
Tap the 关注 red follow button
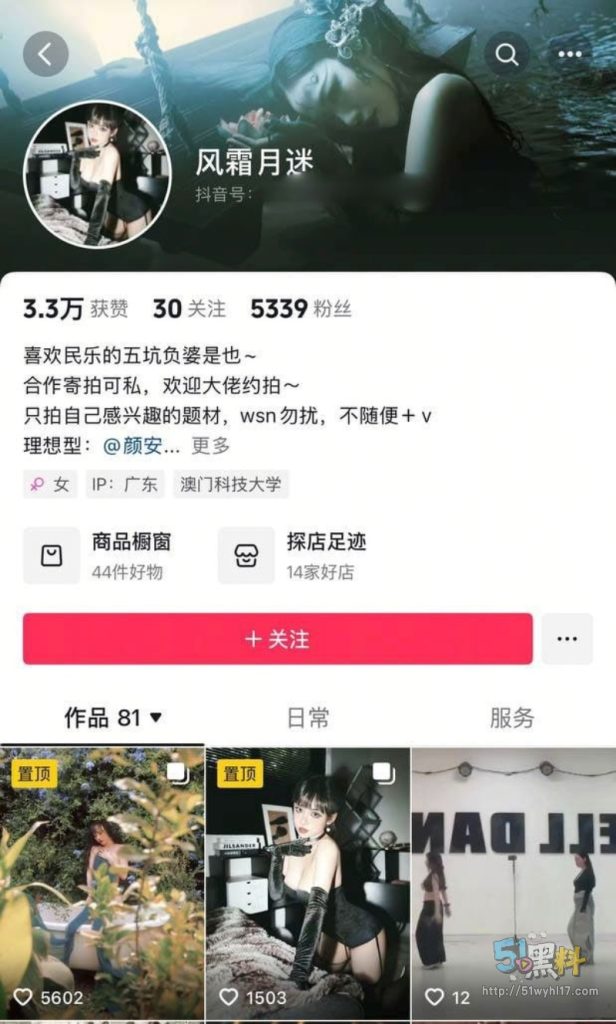click(277, 639)
